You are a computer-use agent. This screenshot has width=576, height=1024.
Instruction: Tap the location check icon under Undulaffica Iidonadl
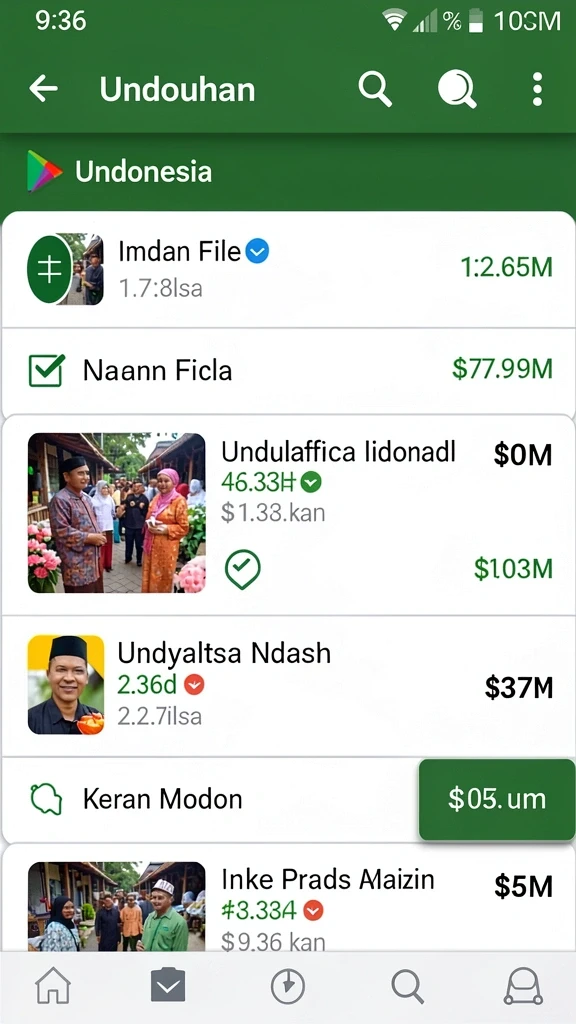click(x=243, y=569)
